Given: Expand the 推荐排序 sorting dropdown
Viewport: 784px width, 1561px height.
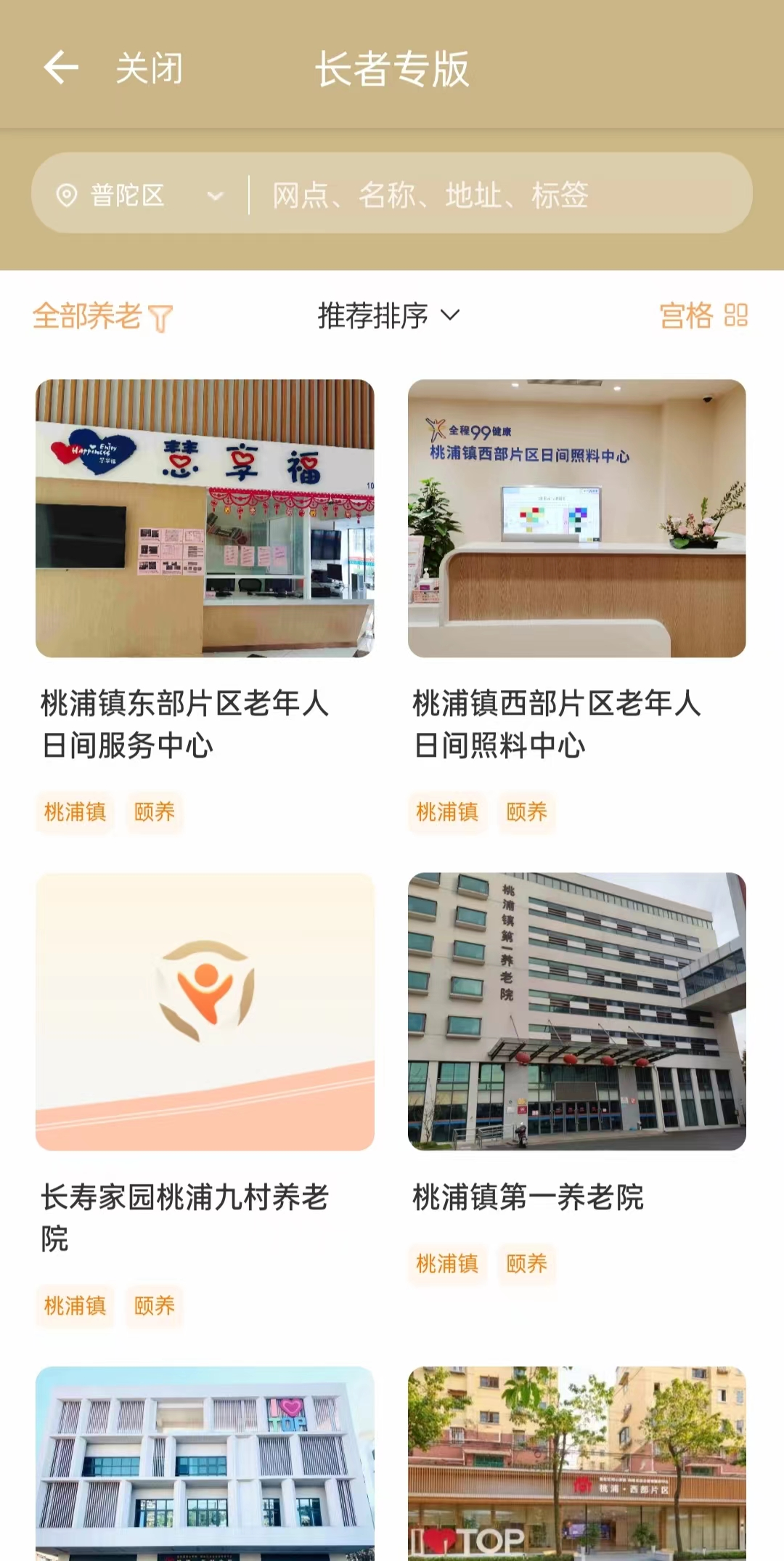Looking at the screenshot, I should click(389, 316).
